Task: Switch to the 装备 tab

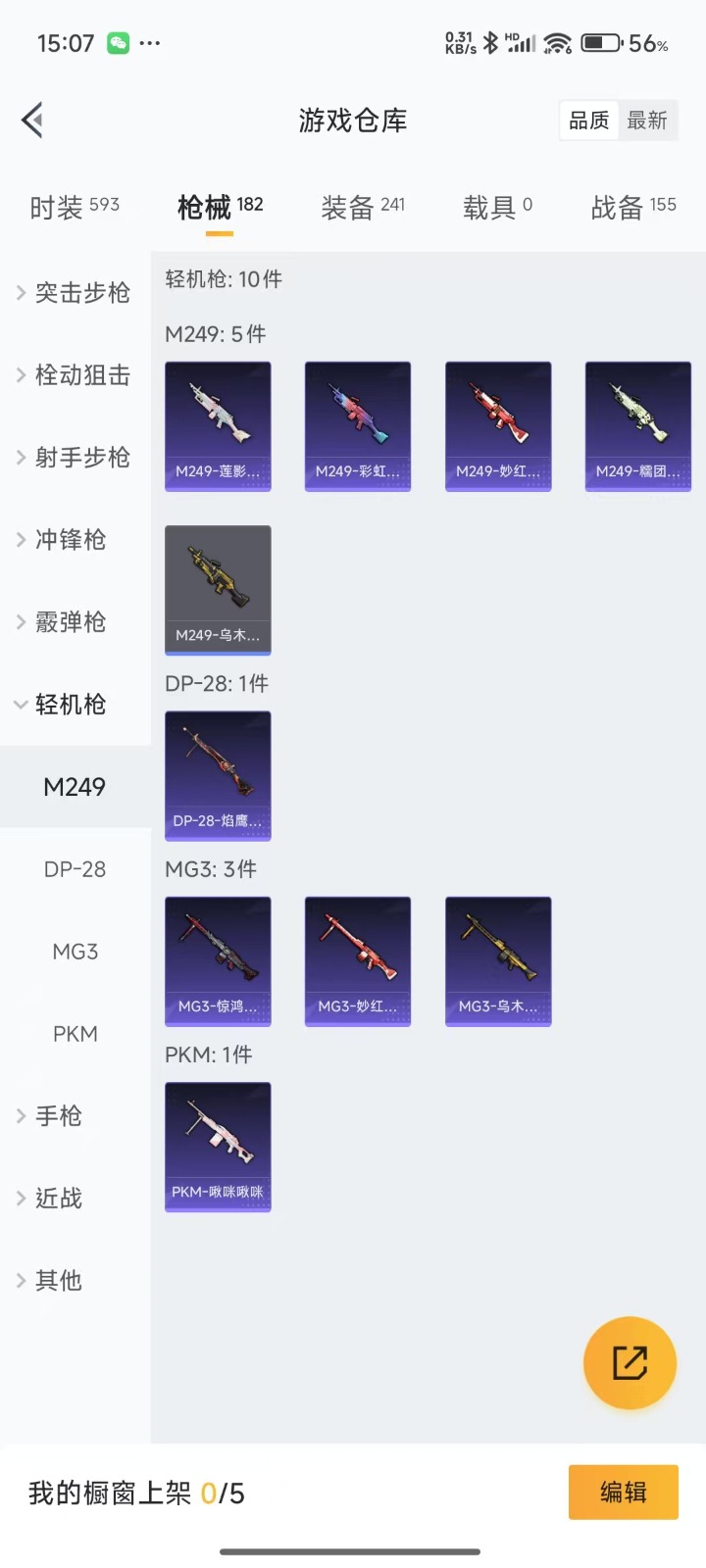Action: coord(362,207)
